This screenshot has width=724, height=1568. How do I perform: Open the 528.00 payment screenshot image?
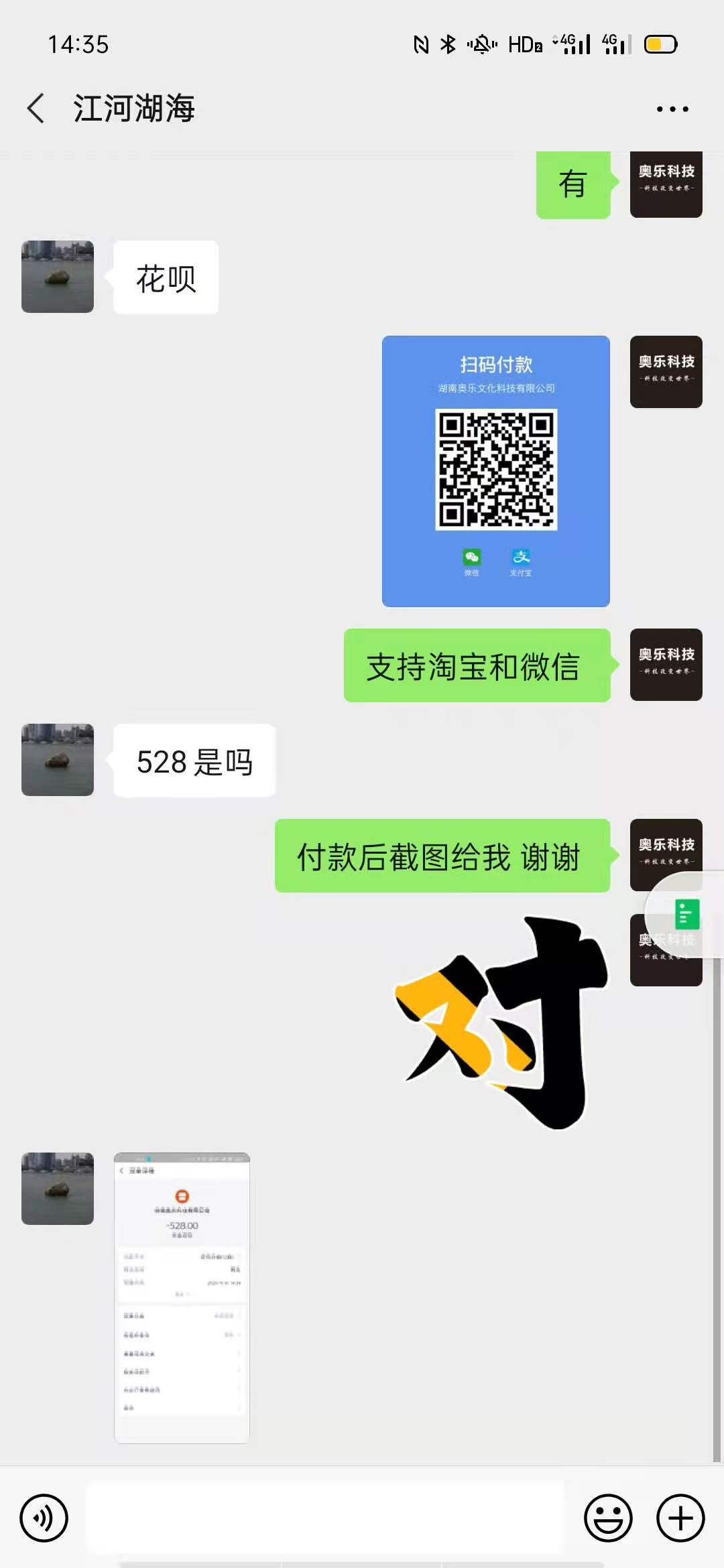pos(182,1297)
